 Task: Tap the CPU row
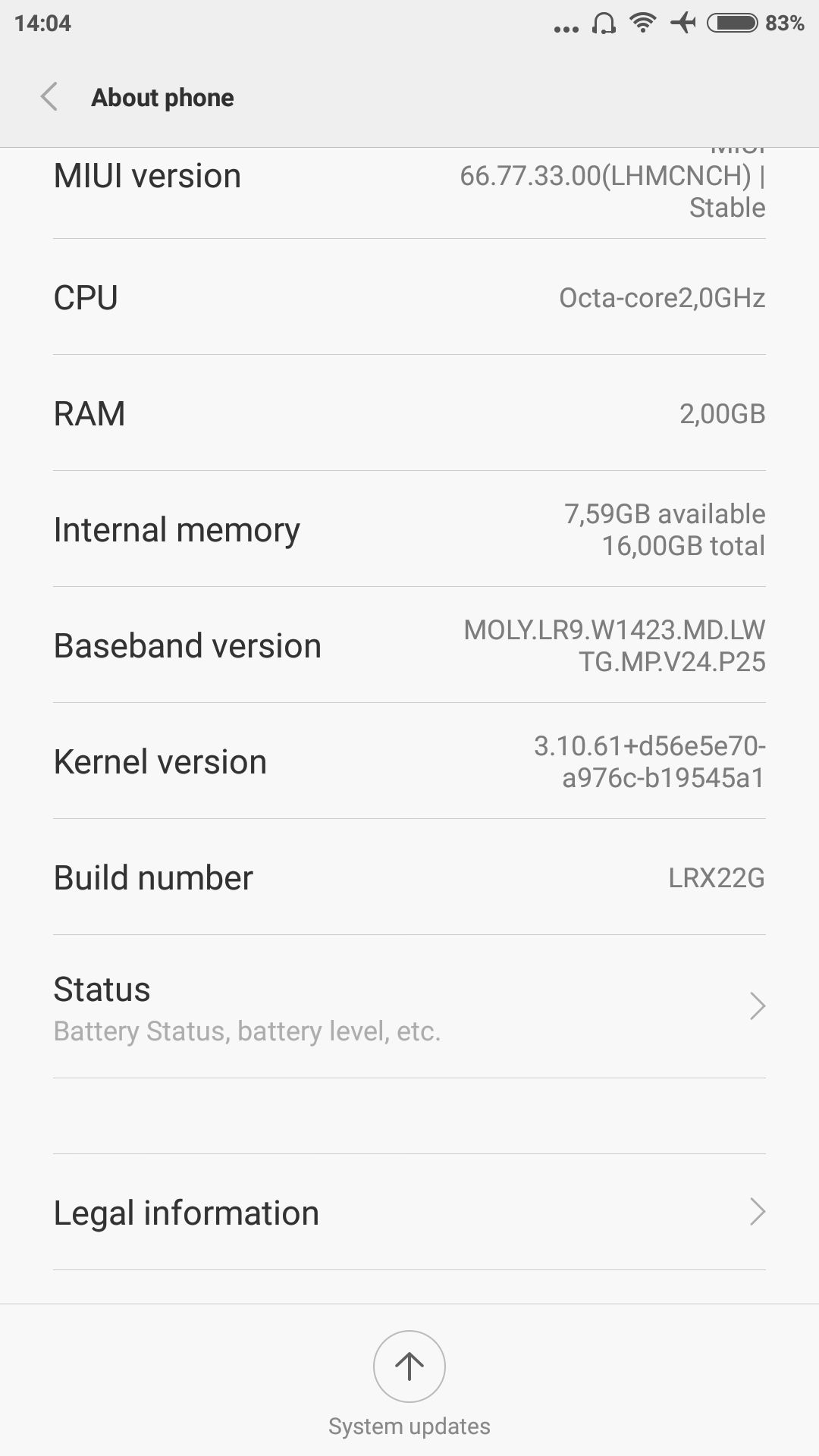(409, 297)
